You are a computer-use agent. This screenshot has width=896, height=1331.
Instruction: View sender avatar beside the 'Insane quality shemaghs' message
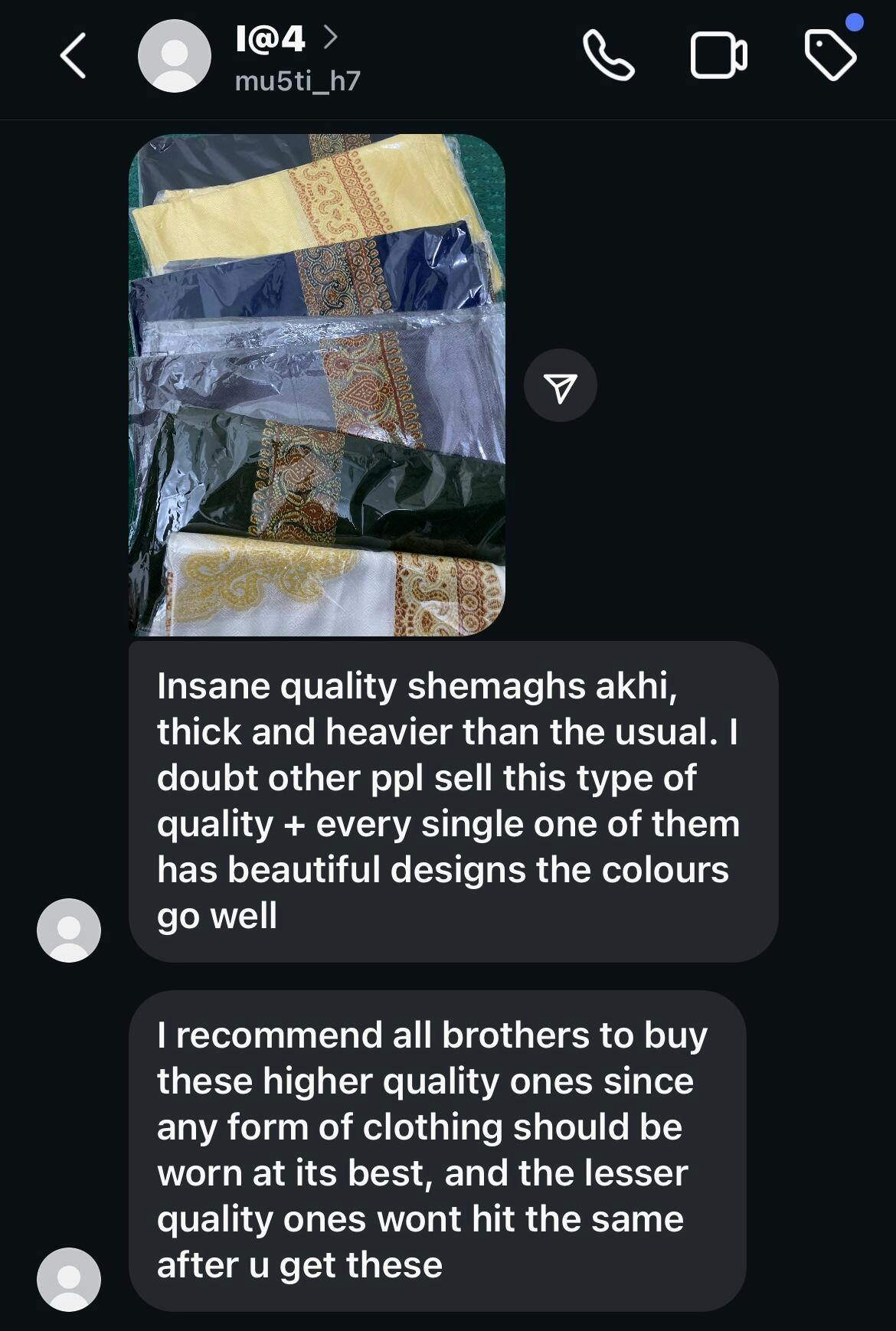click(69, 930)
